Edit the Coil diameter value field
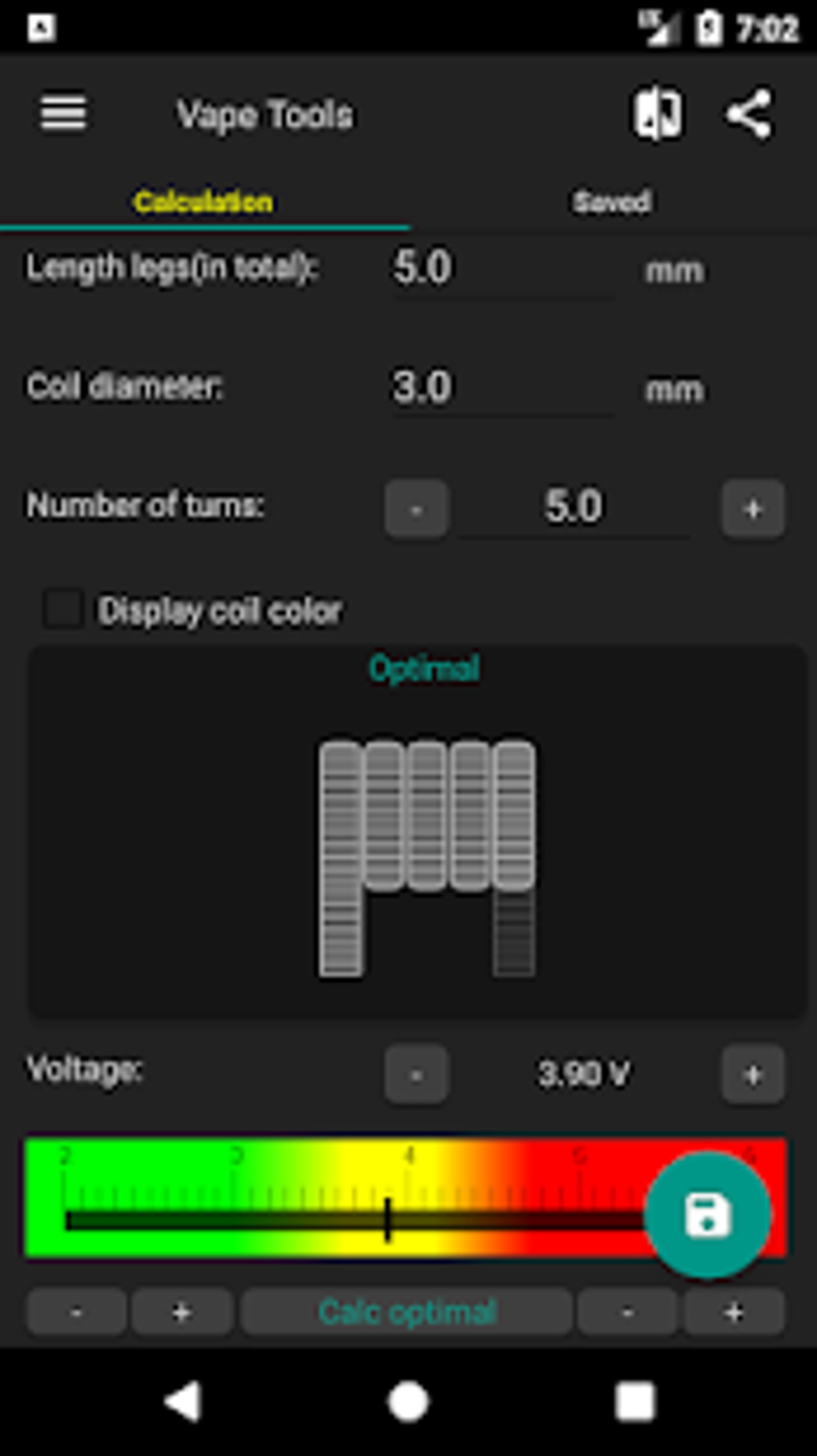The height and width of the screenshot is (1456, 817). click(x=503, y=387)
